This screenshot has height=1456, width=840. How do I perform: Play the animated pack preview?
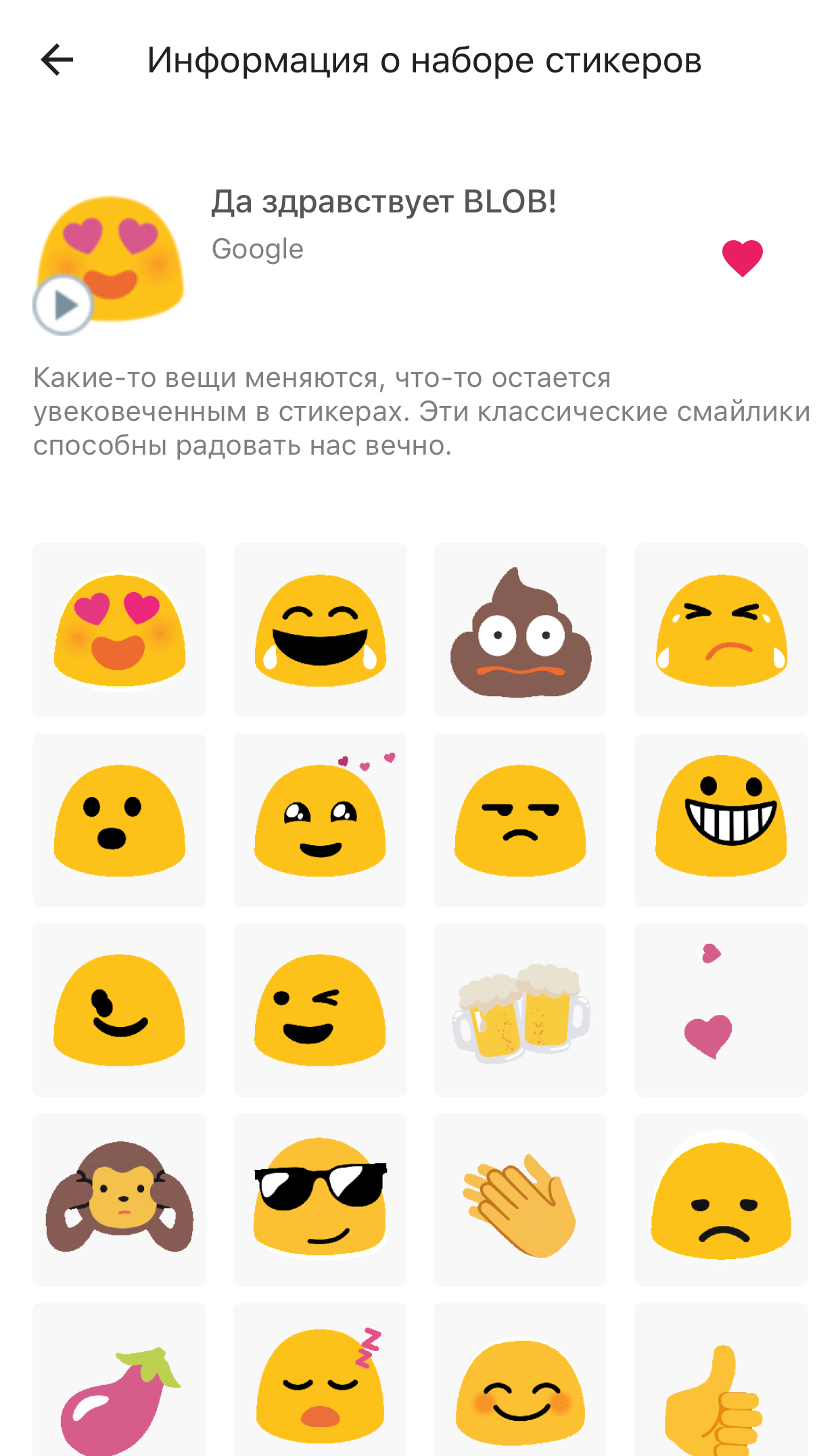point(63,305)
